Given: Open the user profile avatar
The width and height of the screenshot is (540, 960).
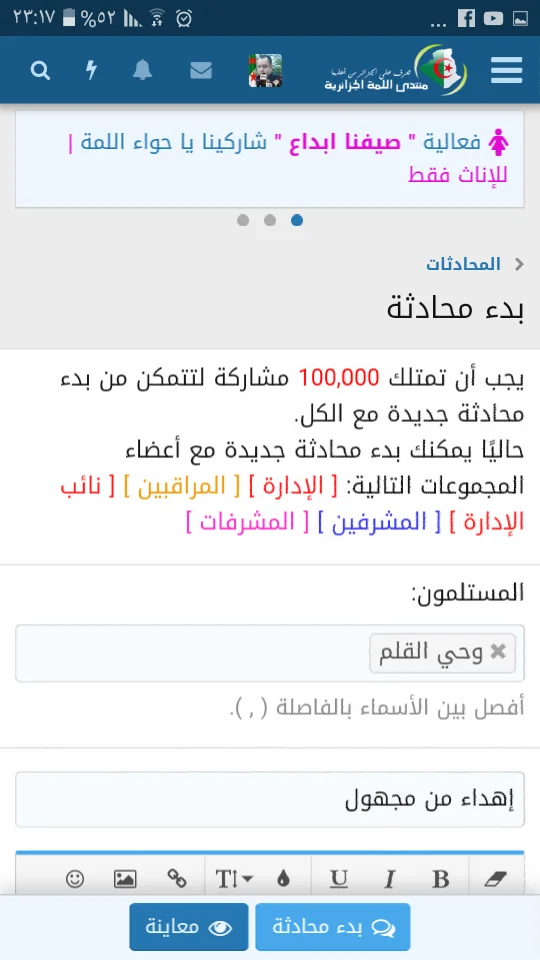Looking at the screenshot, I should point(265,70).
